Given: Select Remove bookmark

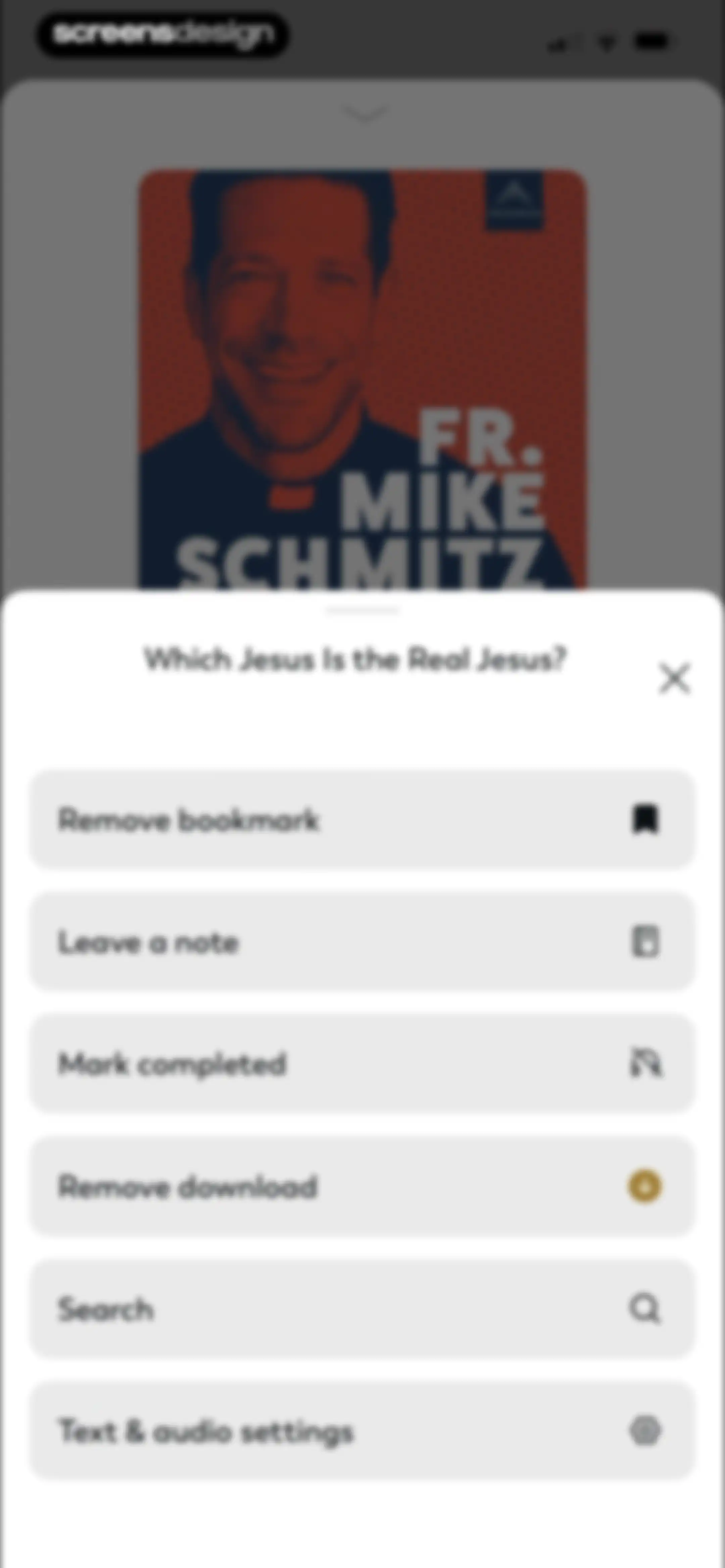Looking at the screenshot, I should coord(362,819).
